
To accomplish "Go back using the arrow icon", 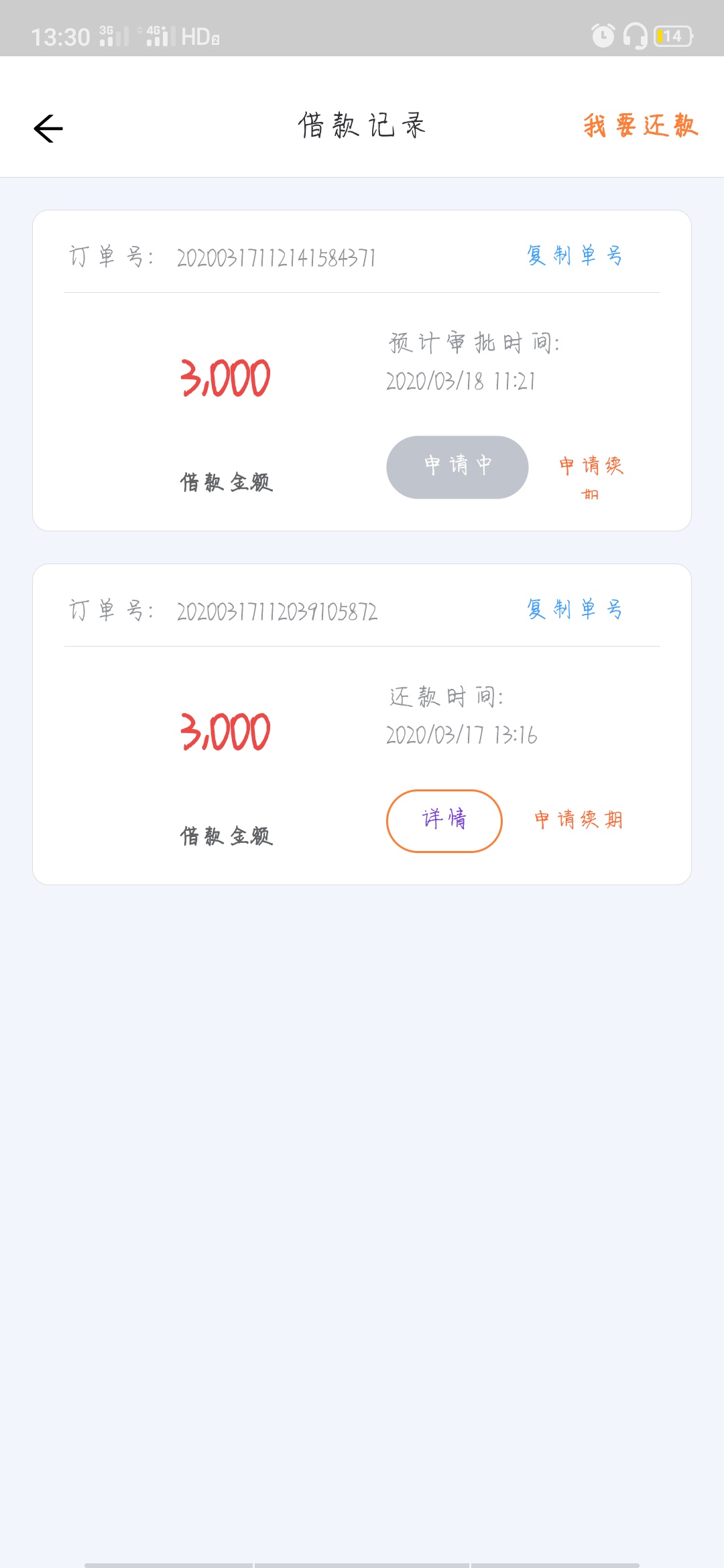I will 48,128.
